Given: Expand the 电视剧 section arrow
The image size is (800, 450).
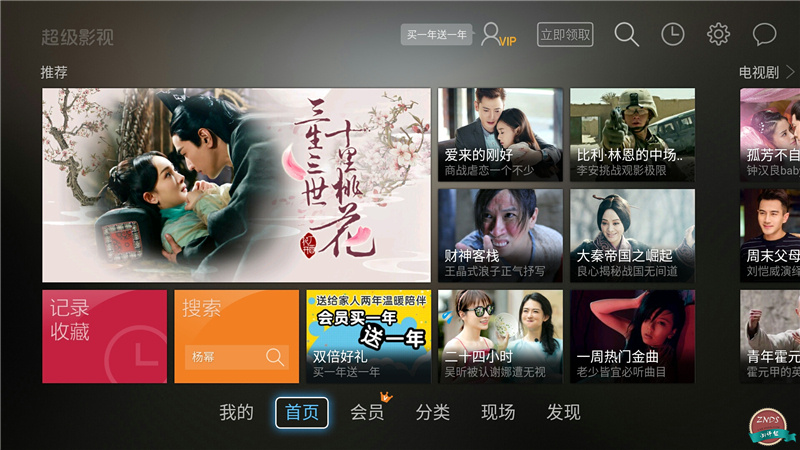Looking at the screenshot, I should (x=790, y=72).
